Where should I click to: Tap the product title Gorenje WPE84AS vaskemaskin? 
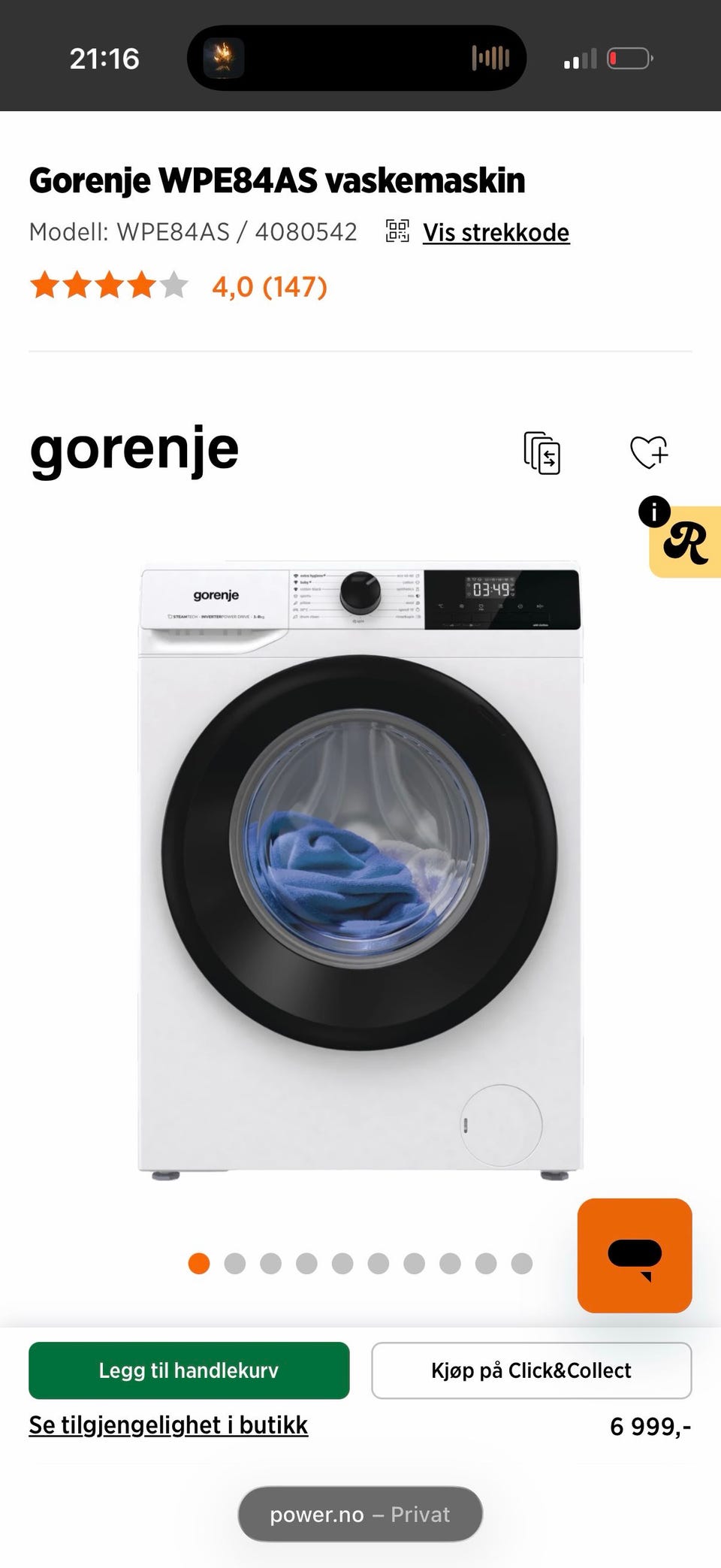point(277,180)
